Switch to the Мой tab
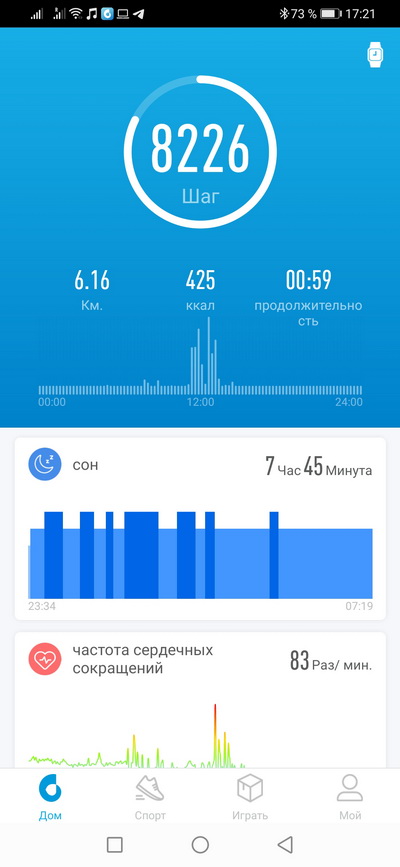The image size is (400, 867). click(350, 796)
